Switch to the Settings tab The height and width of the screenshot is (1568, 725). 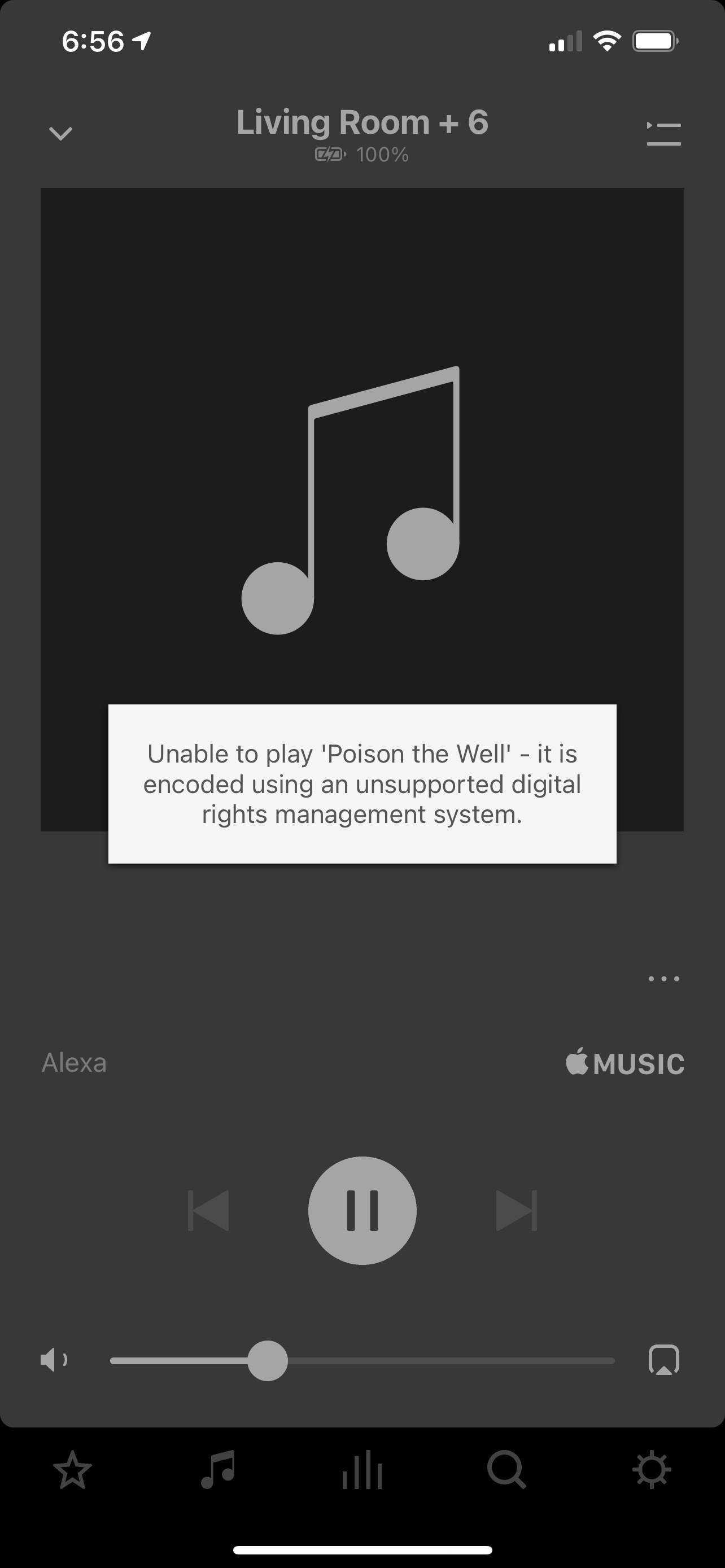click(x=652, y=1470)
